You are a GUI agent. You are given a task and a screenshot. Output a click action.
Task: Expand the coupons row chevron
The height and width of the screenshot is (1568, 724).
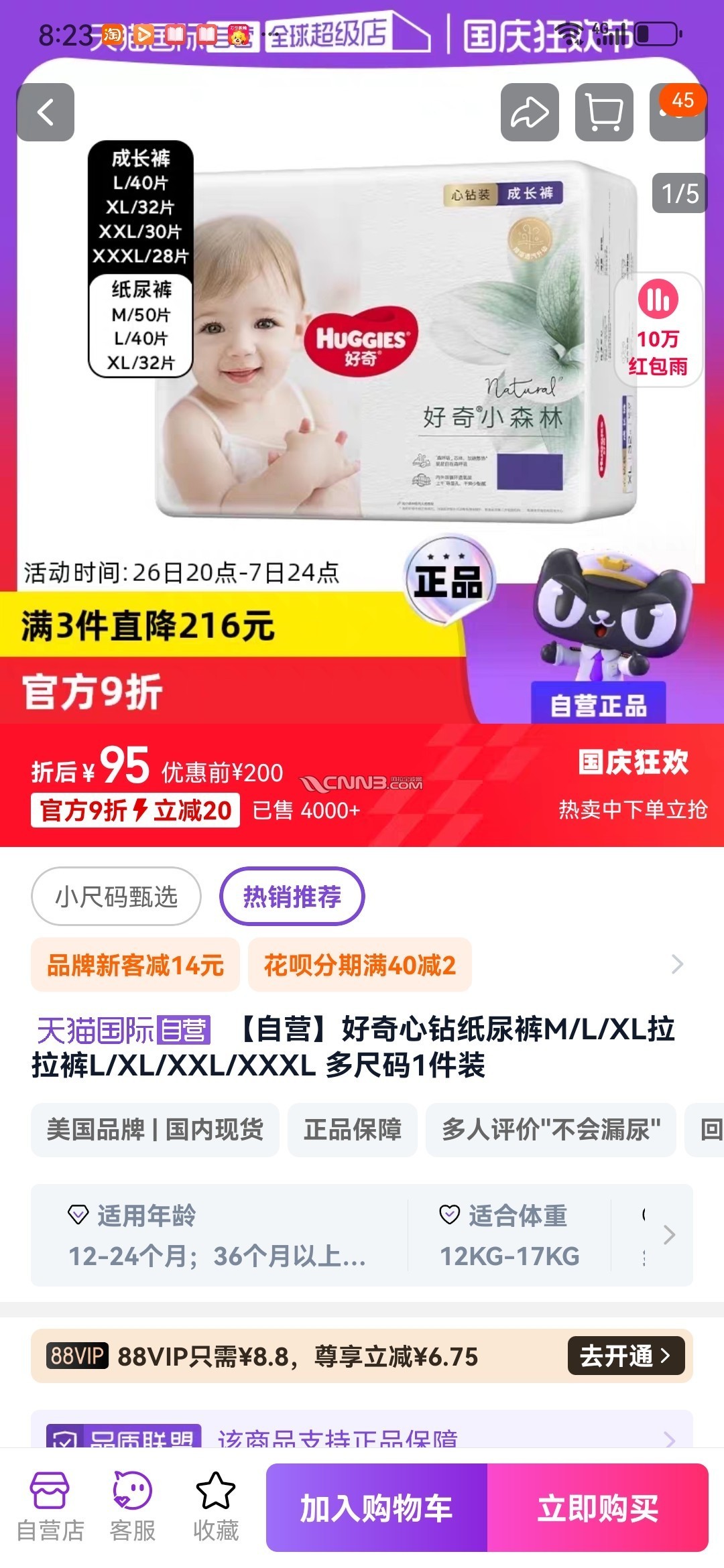(x=677, y=964)
